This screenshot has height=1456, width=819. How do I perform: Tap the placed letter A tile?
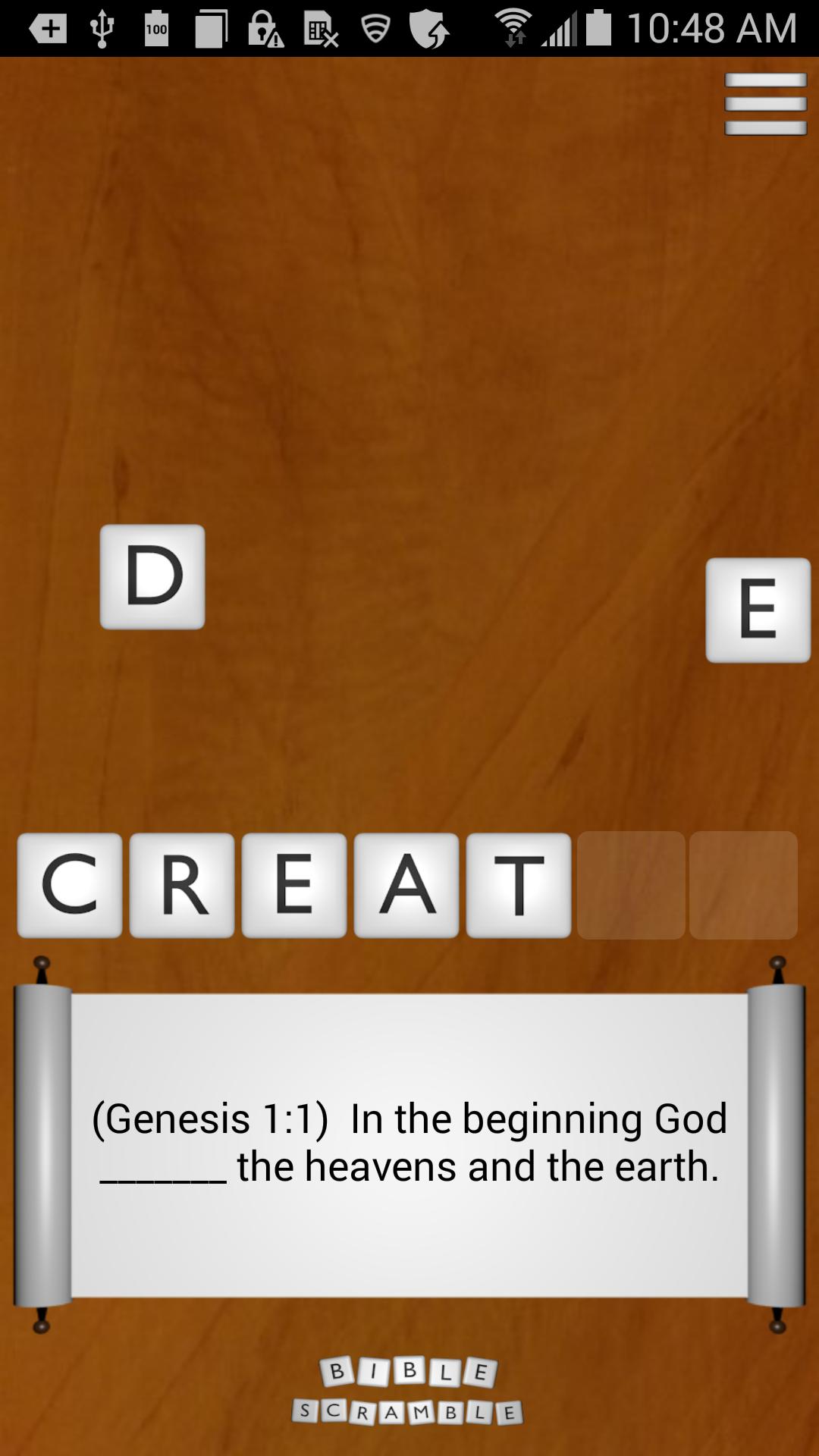click(x=406, y=885)
